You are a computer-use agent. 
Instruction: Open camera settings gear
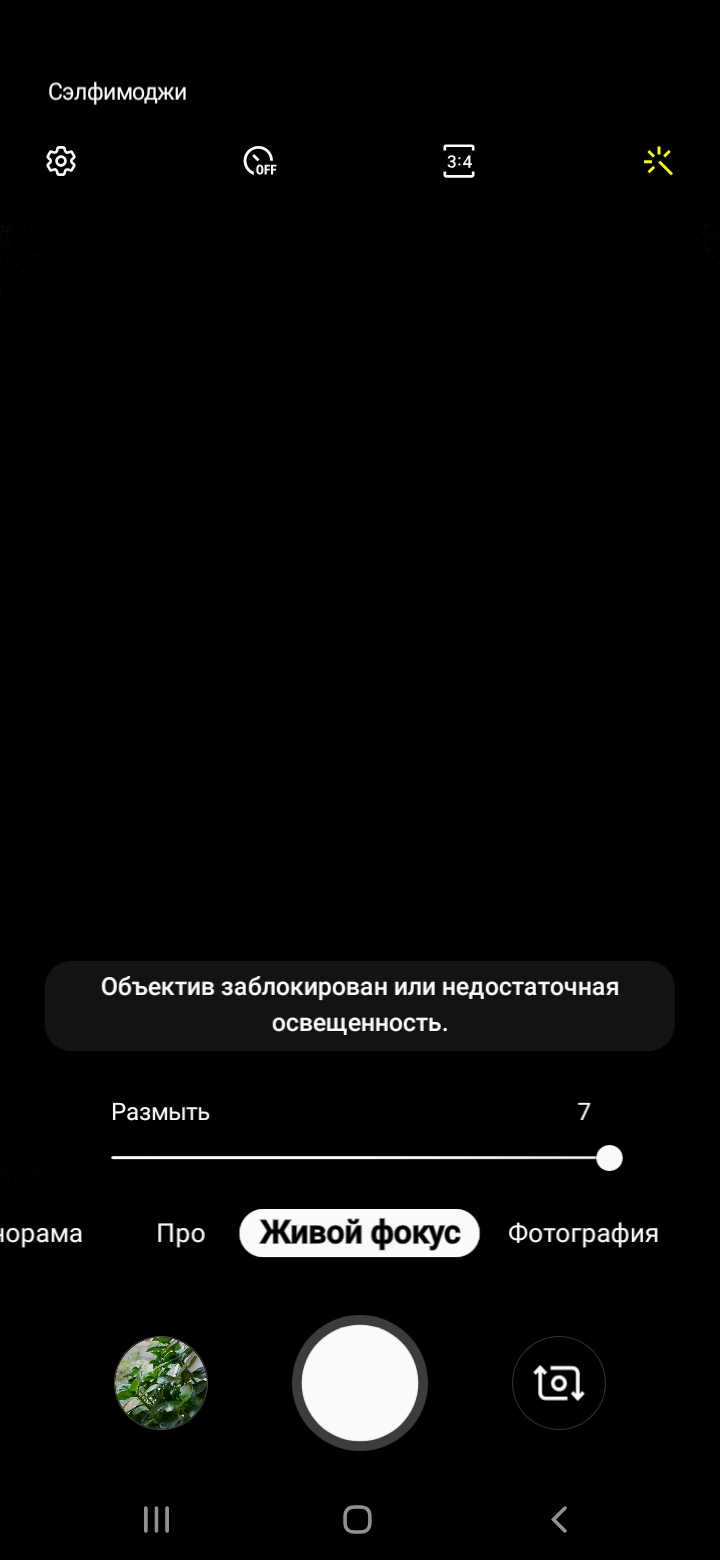[x=61, y=161]
